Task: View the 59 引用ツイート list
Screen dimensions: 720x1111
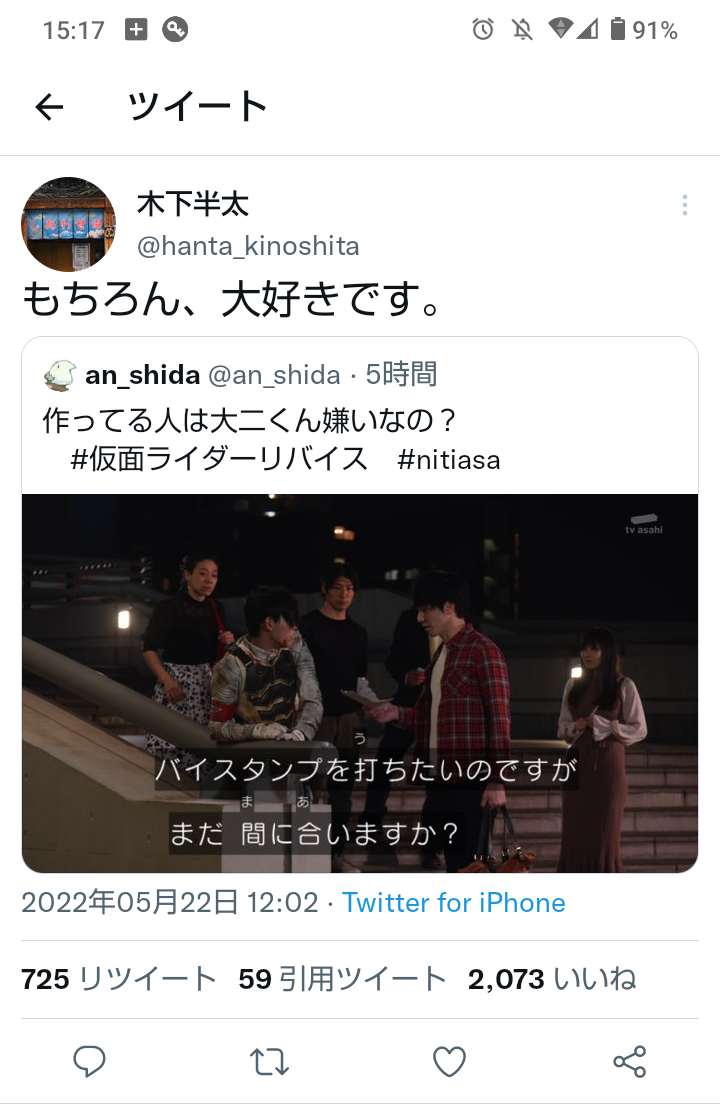Action: point(342,979)
